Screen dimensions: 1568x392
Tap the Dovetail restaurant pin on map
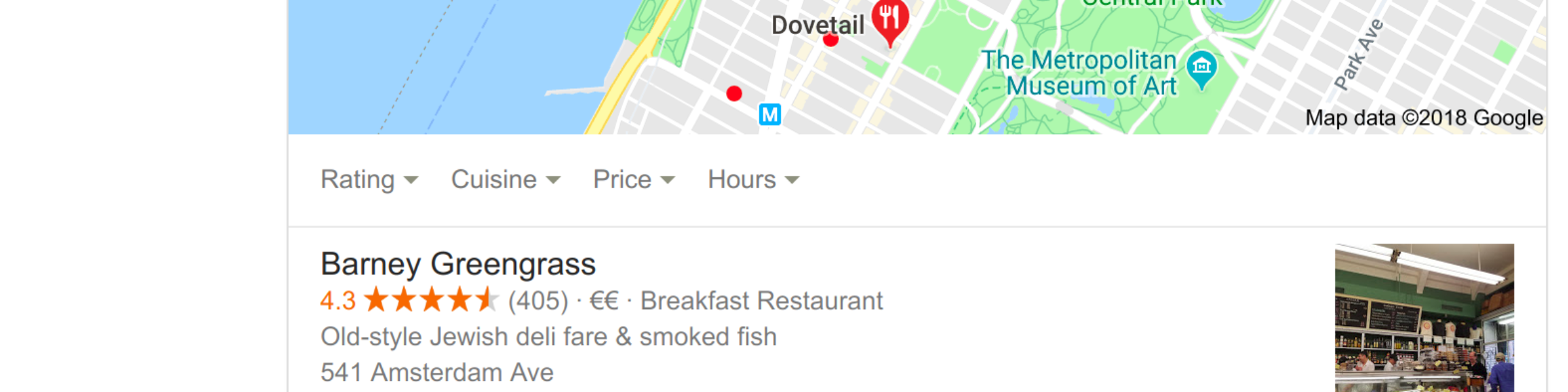coord(890,20)
